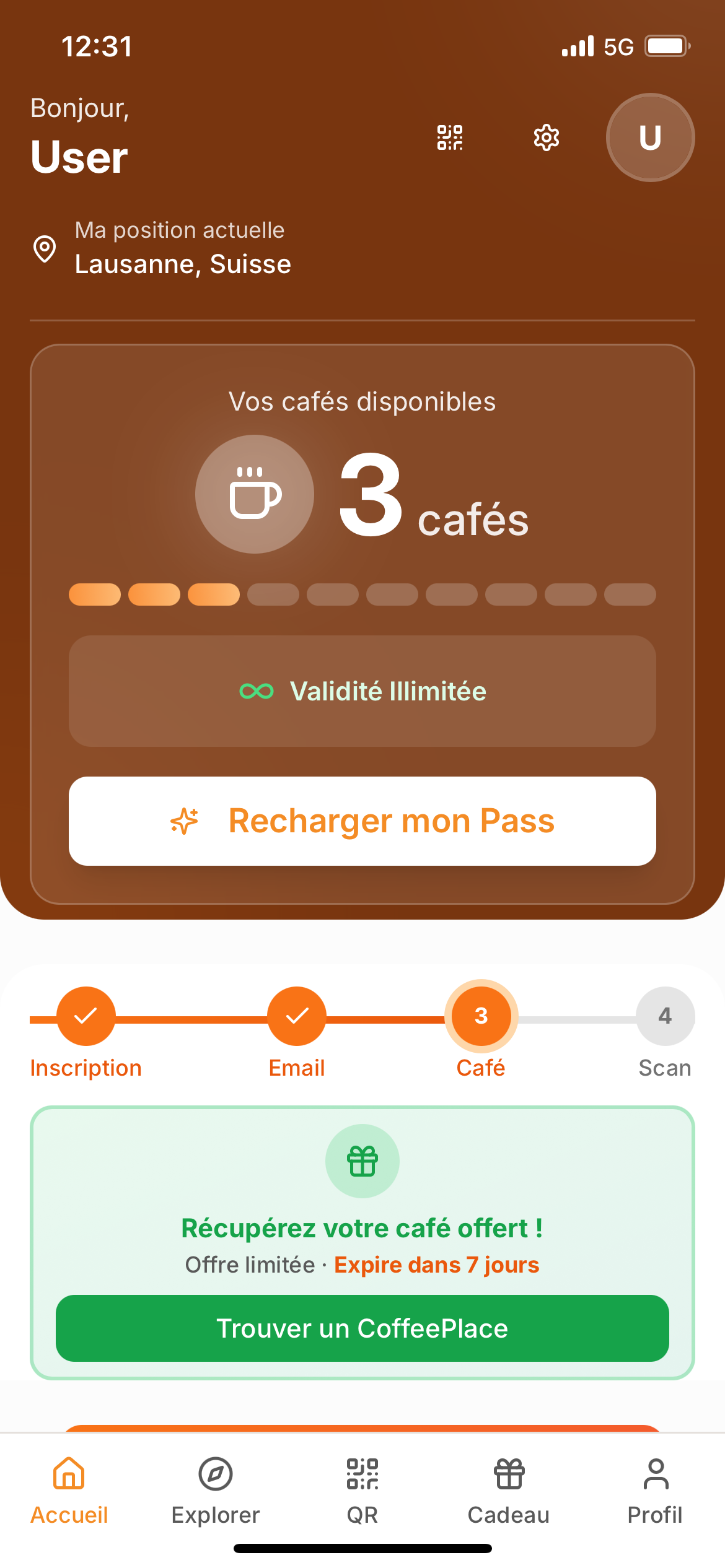The height and width of the screenshot is (1568, 725).
Task: Select the Explorer compass icon
Action: (214, 1475)
